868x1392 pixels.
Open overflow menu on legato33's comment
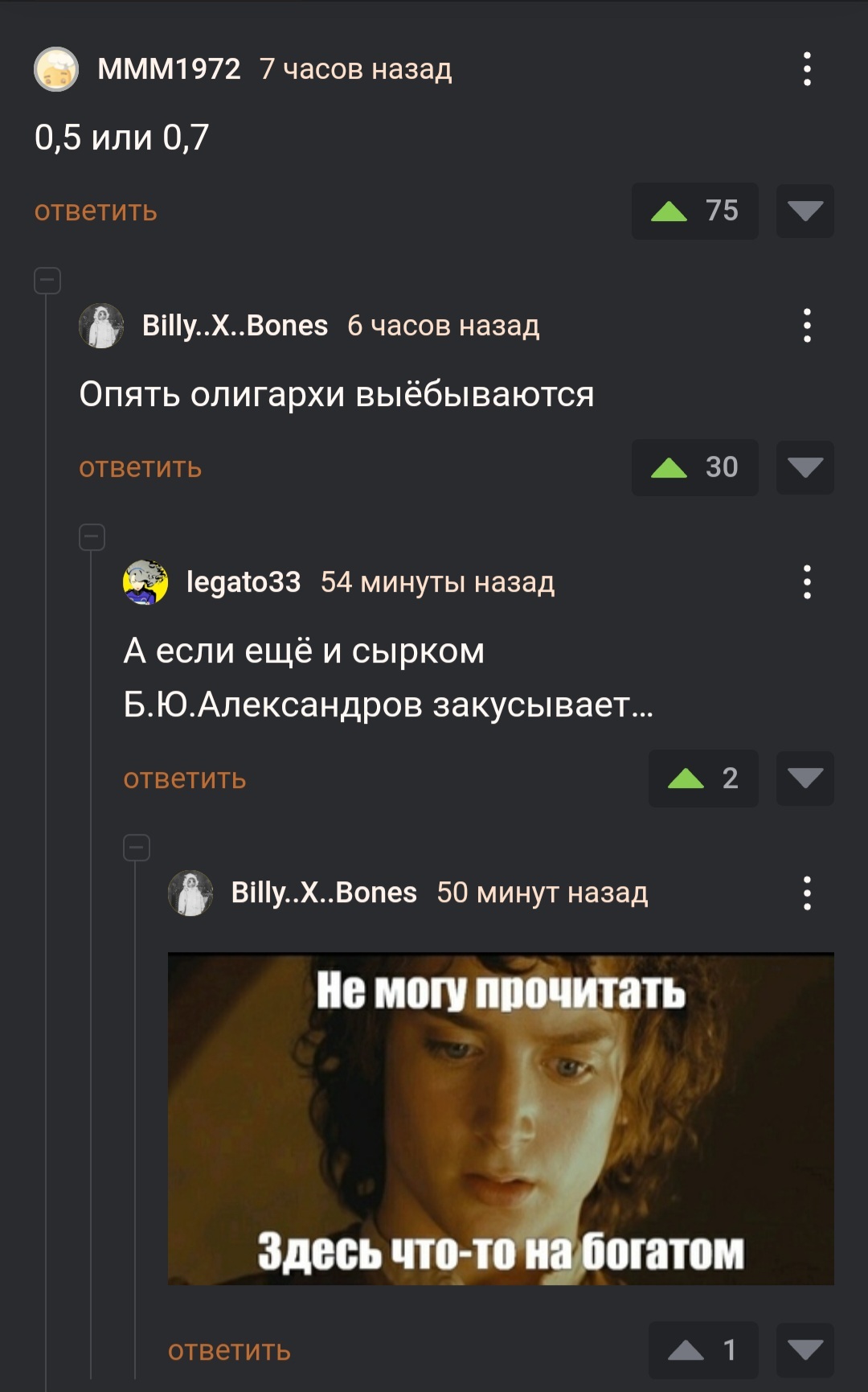(807, 582)
